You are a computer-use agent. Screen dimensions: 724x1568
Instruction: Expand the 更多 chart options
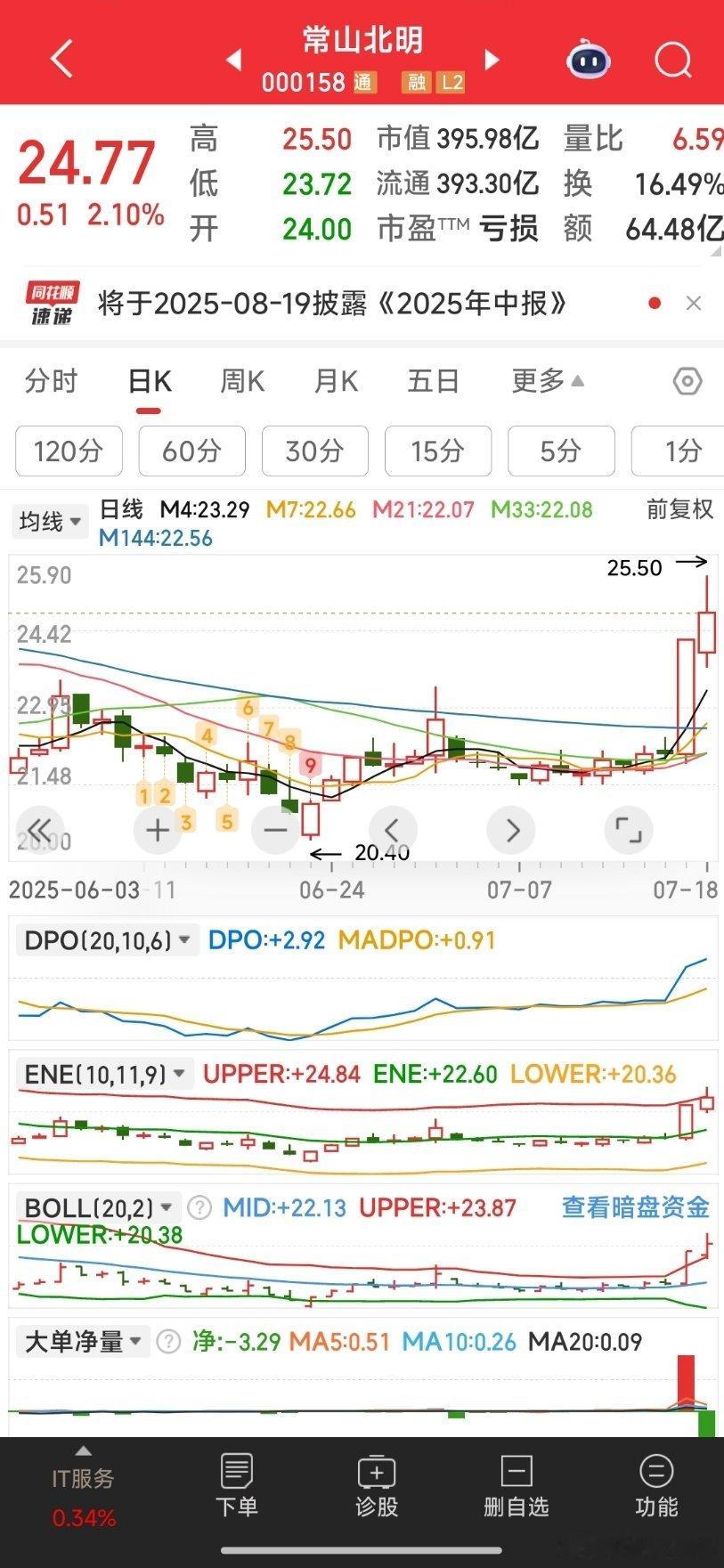point(548,381)
